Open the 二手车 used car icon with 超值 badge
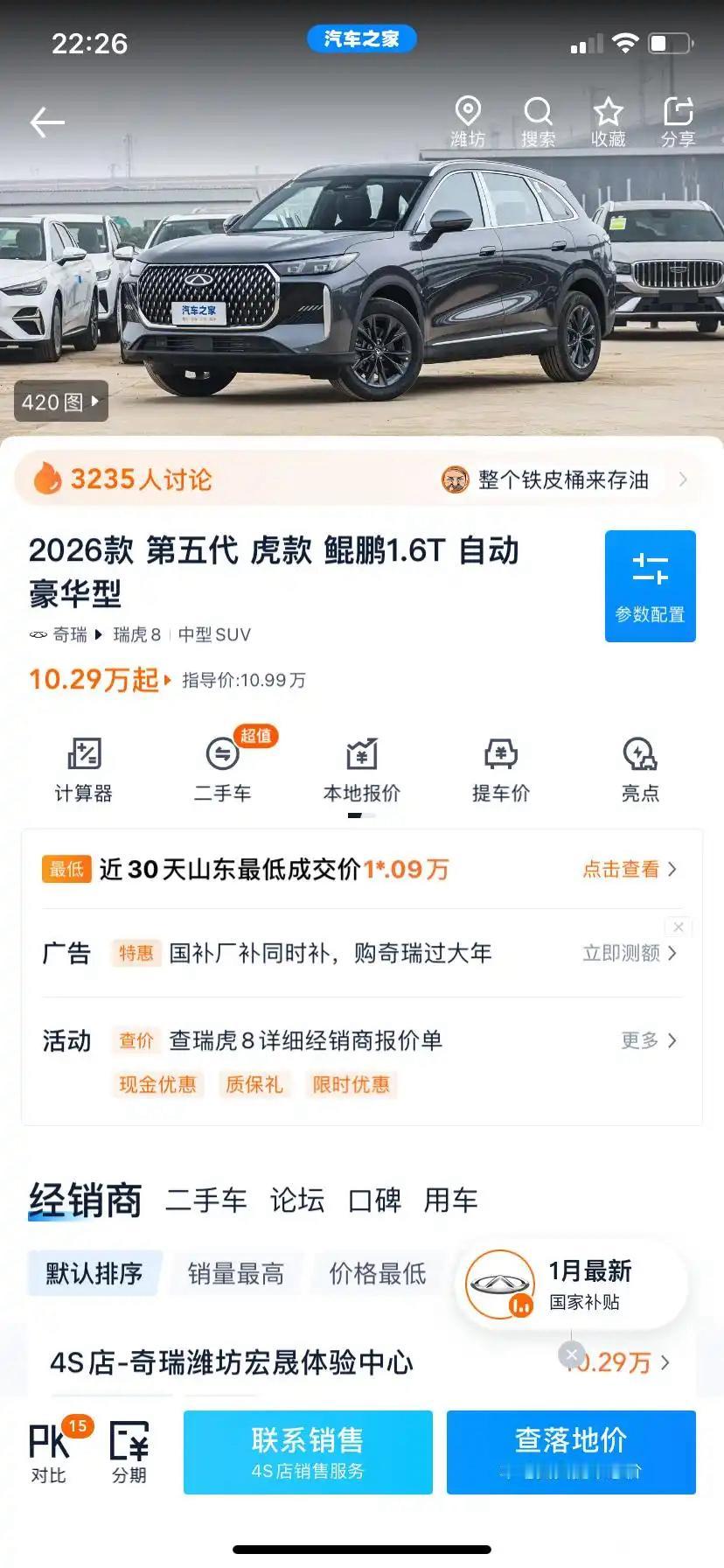This screenshot has width=724, height=1568. click(223, 768)
